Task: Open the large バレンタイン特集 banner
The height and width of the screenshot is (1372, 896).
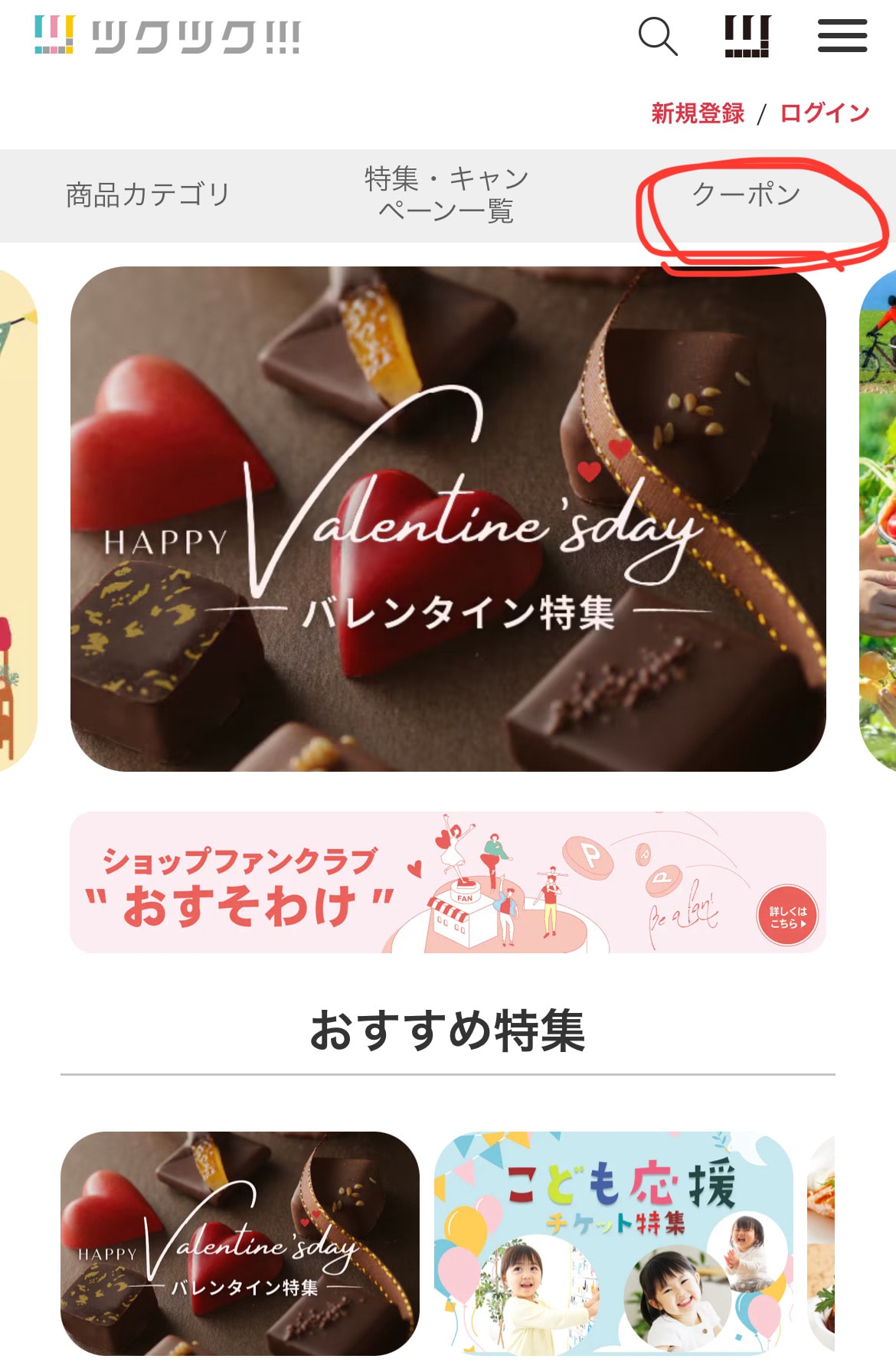Action: (448, 518)
